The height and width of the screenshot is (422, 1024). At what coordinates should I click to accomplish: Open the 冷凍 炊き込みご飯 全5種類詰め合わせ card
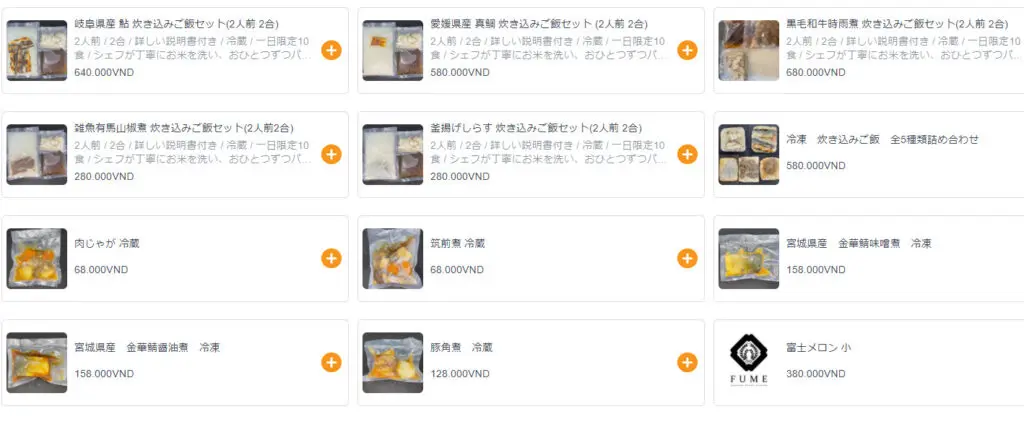882,139
